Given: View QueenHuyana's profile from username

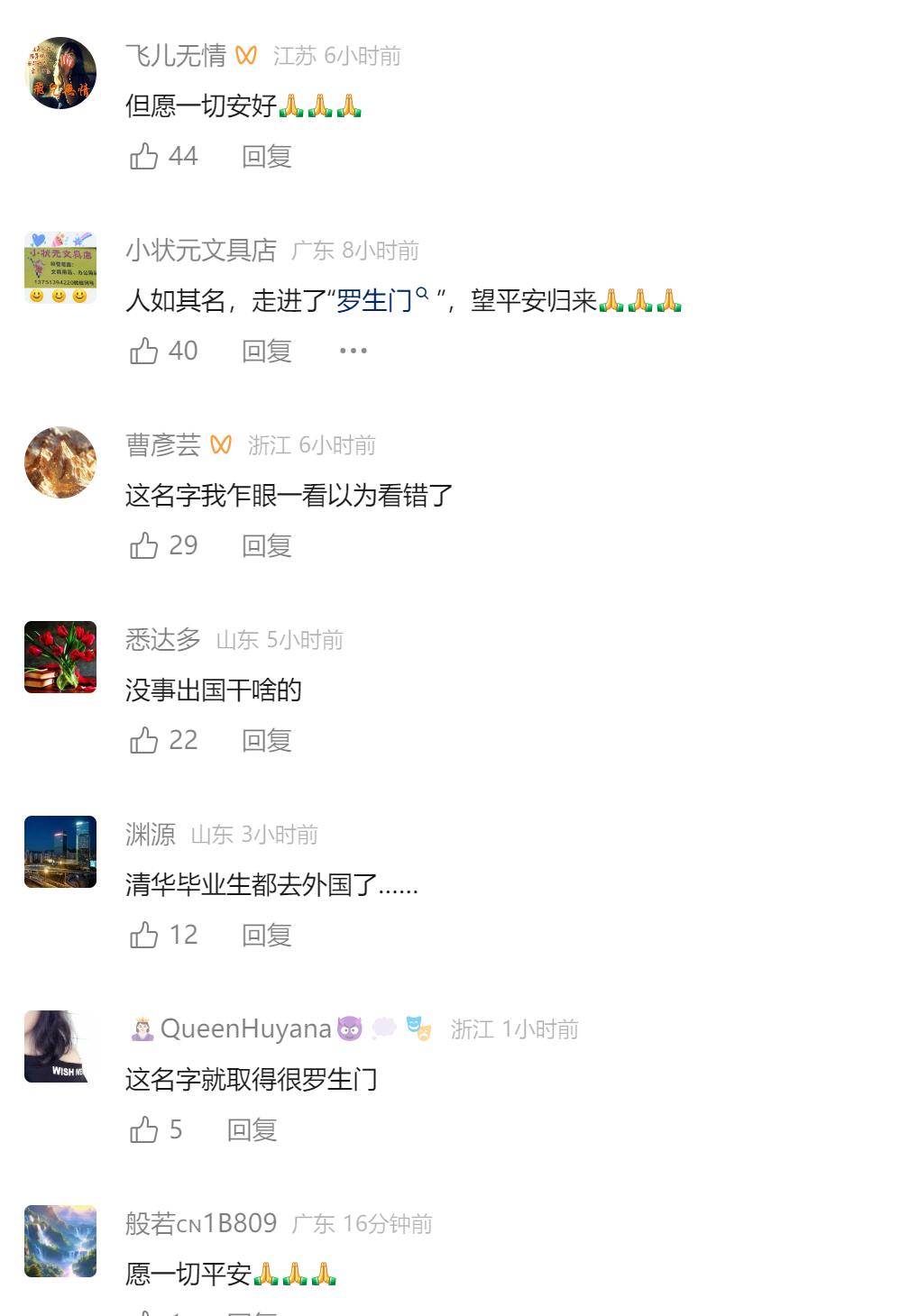Looking at the screenshot, I should 245,1029.
